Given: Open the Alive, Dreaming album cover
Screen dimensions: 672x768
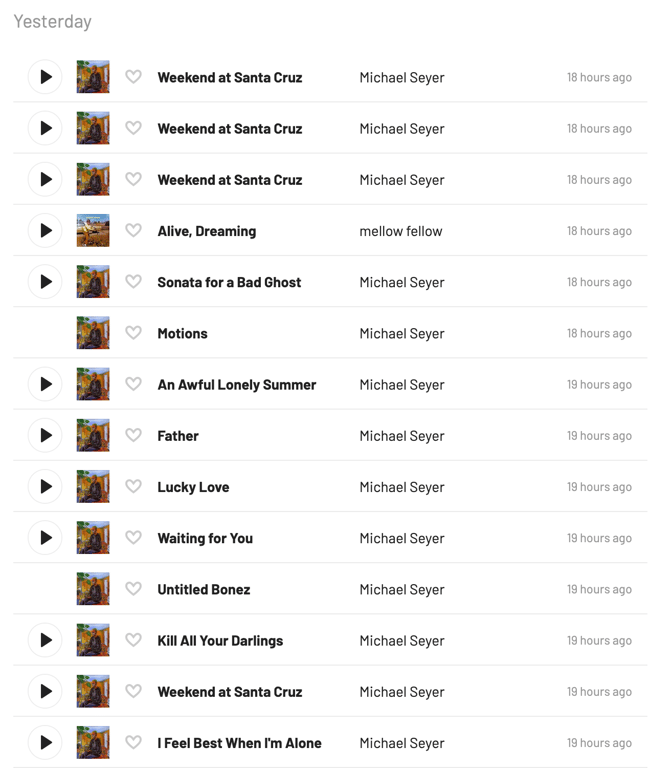Looking at the screenshot, I should coord(93,231).
